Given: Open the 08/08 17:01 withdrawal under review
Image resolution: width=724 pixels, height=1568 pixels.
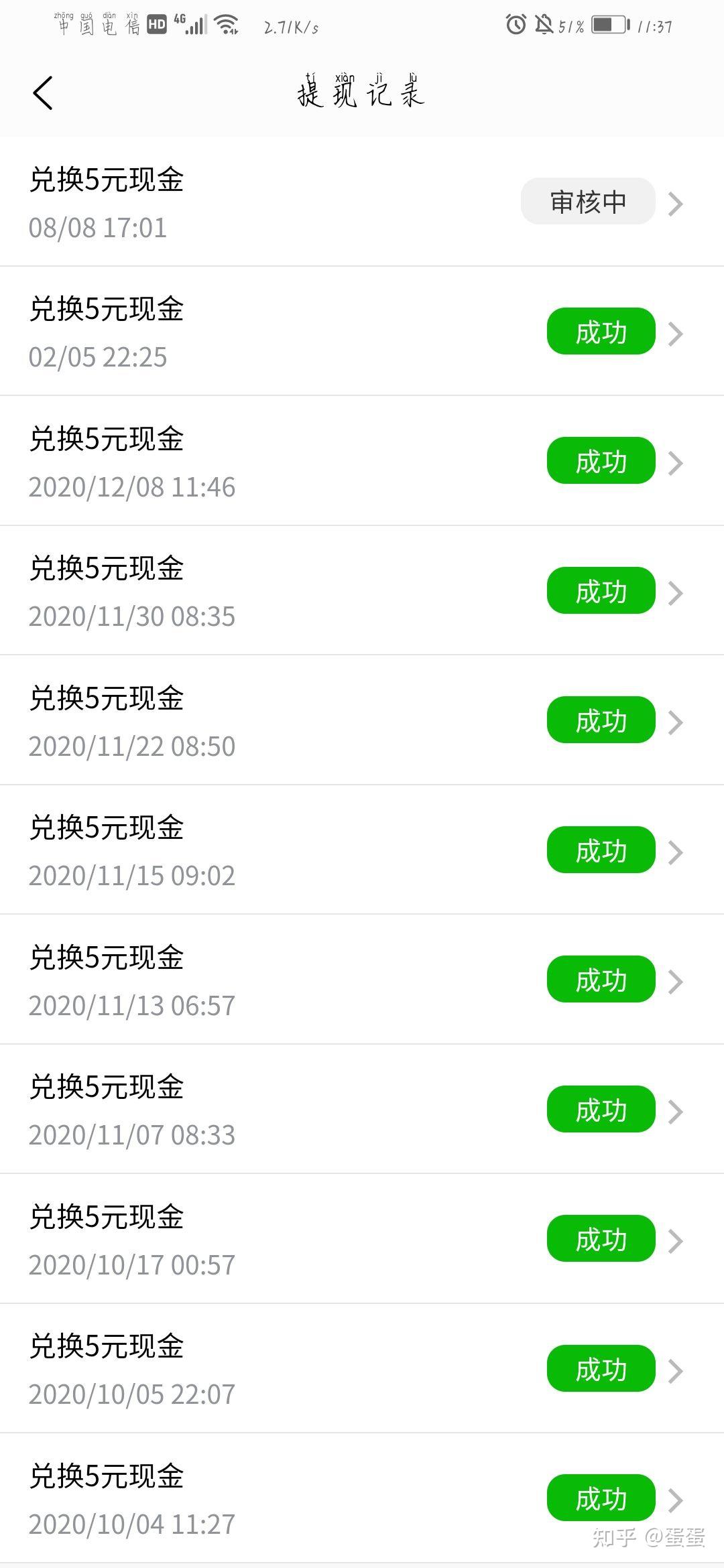Looking at the screenshot, I should [x=362, y=202].
